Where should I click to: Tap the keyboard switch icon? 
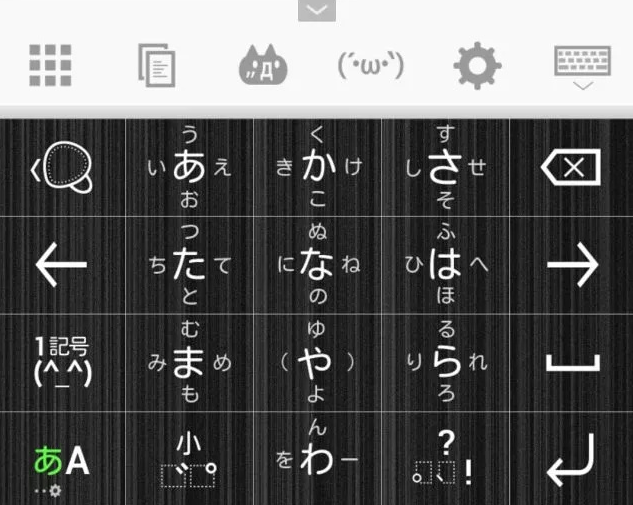click(x=583, y=66)
